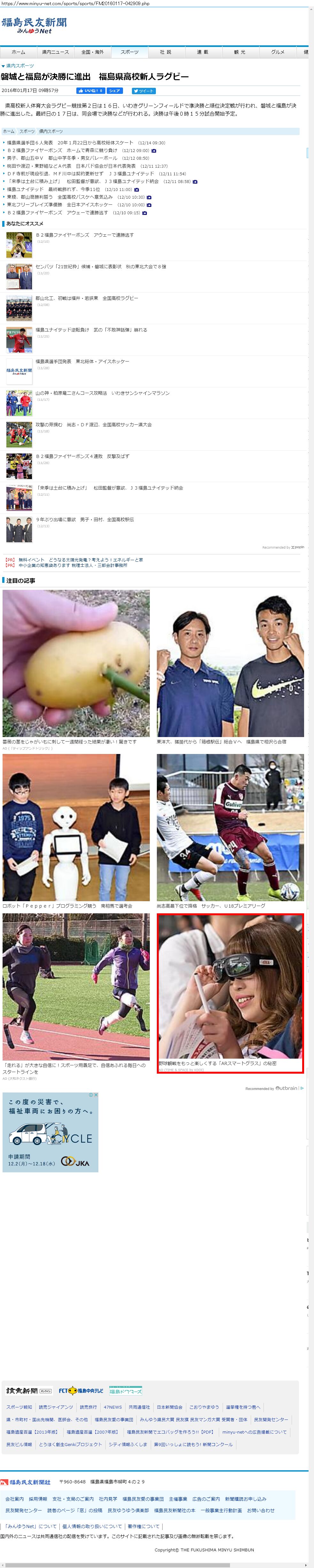The image size is (314, 1568).
Task: Switch to the 県内ニュース tab
Action: click(55, 52)
